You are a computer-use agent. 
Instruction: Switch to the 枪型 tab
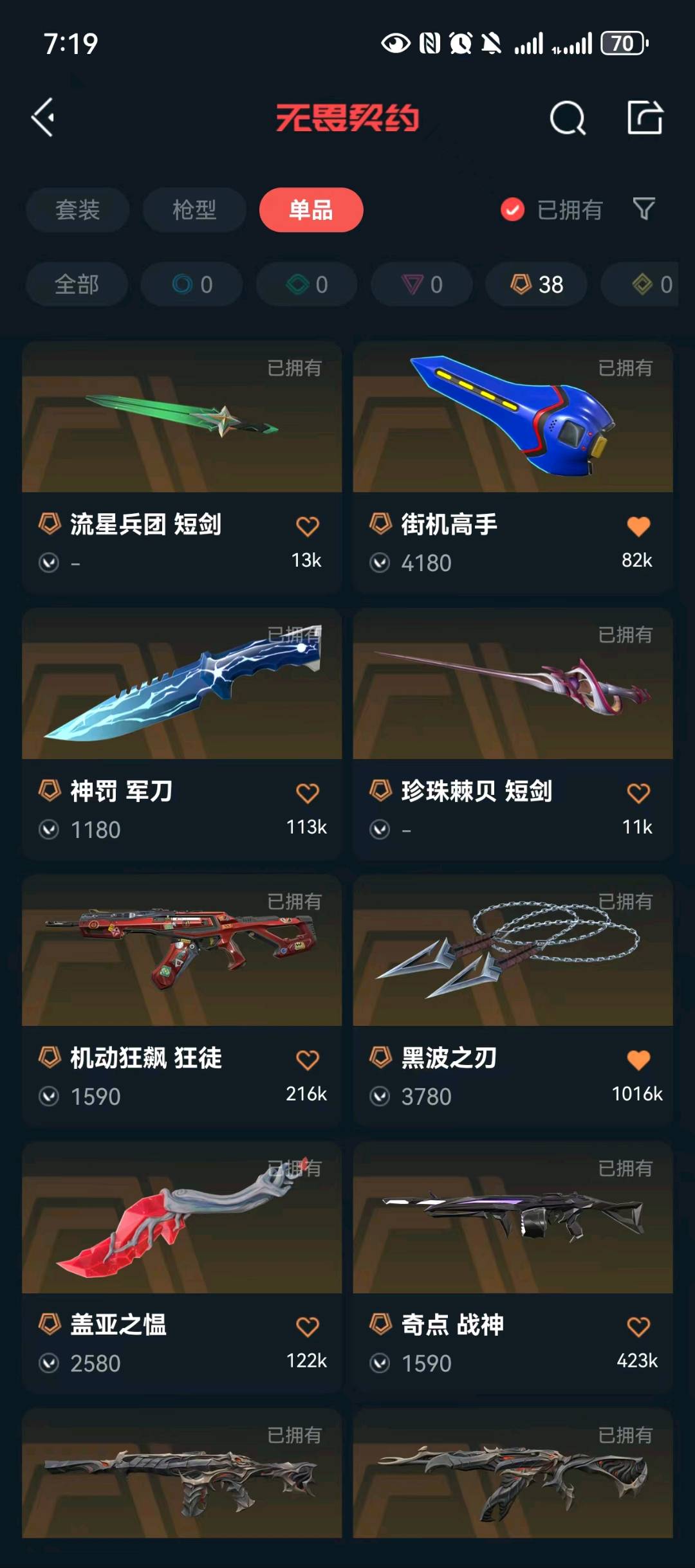click(194, 210)
